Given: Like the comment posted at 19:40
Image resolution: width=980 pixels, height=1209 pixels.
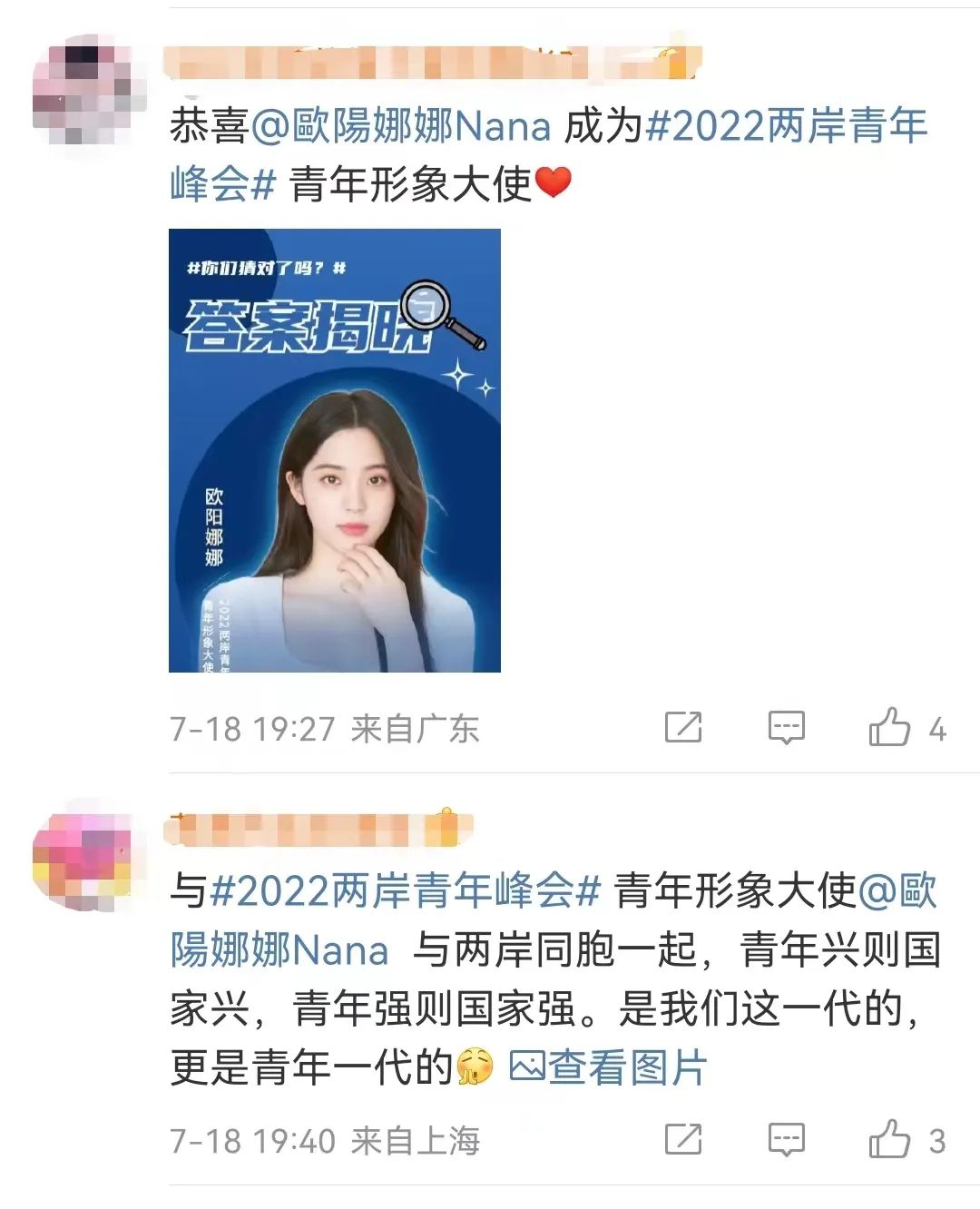Looking at the screenshot, I should pos(890,1139).
